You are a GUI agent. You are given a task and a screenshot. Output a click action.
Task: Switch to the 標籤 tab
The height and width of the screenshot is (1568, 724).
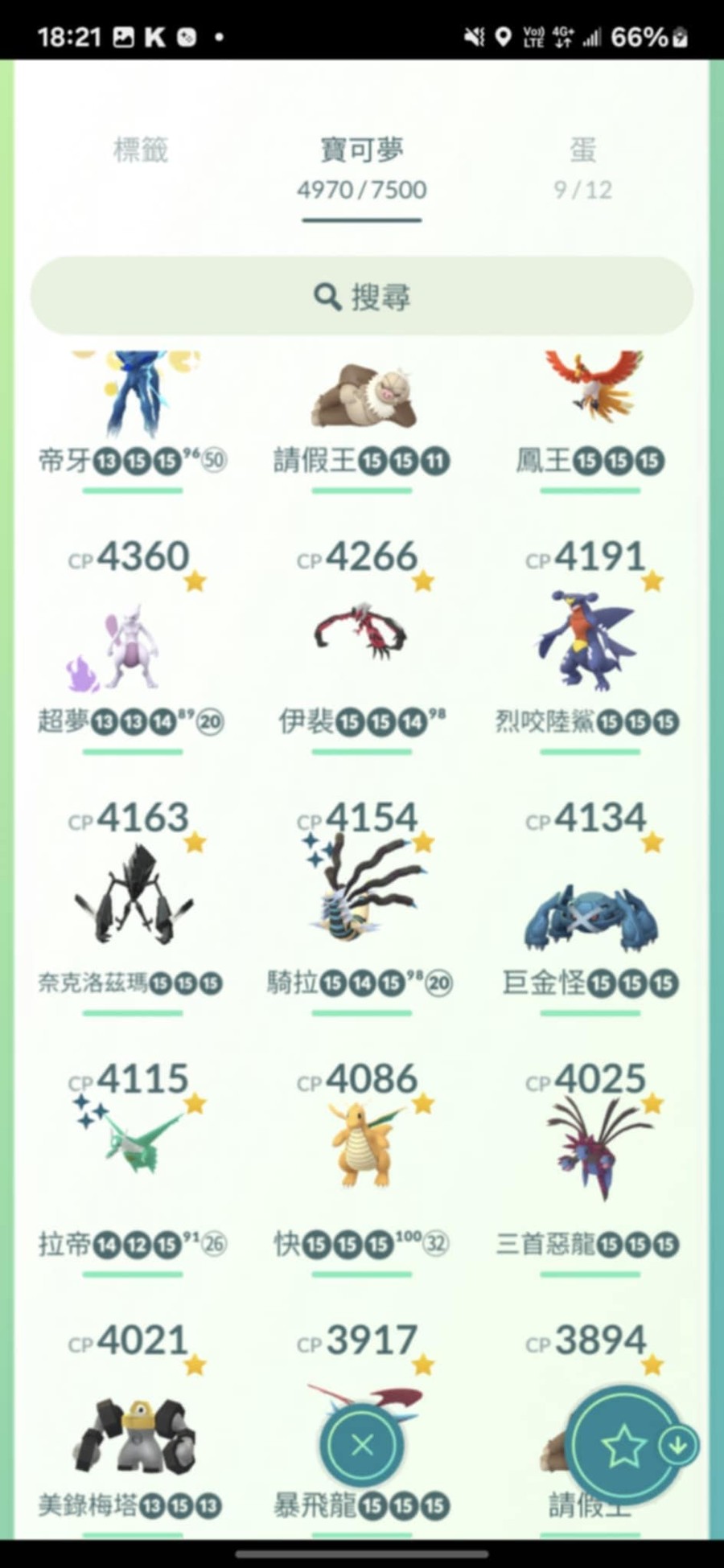click(141, 150)
